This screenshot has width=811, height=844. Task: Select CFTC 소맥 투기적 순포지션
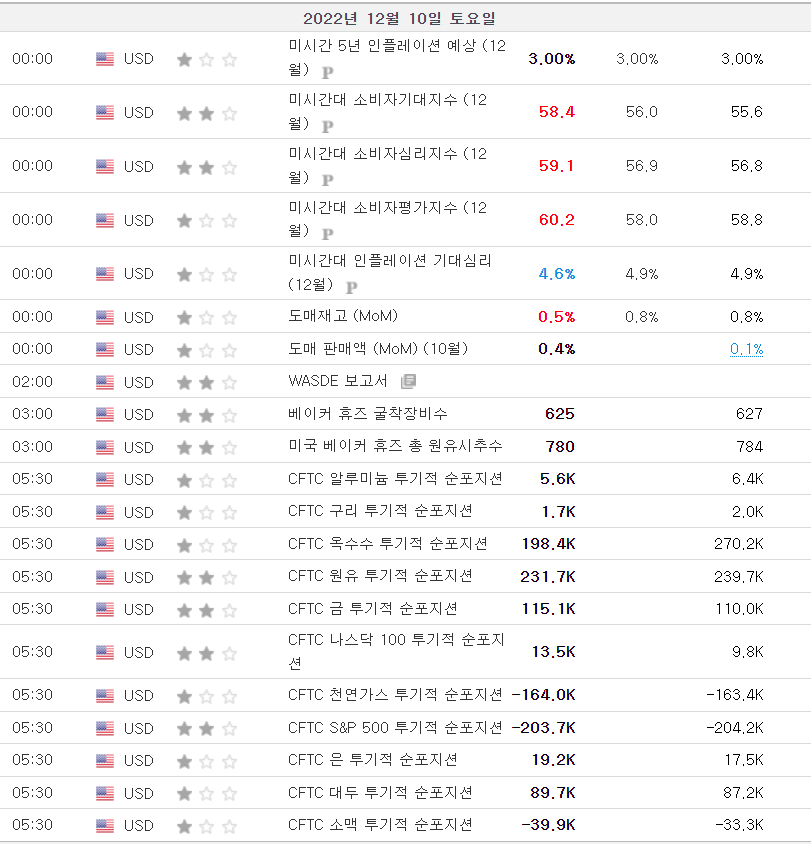click(379, 825)
